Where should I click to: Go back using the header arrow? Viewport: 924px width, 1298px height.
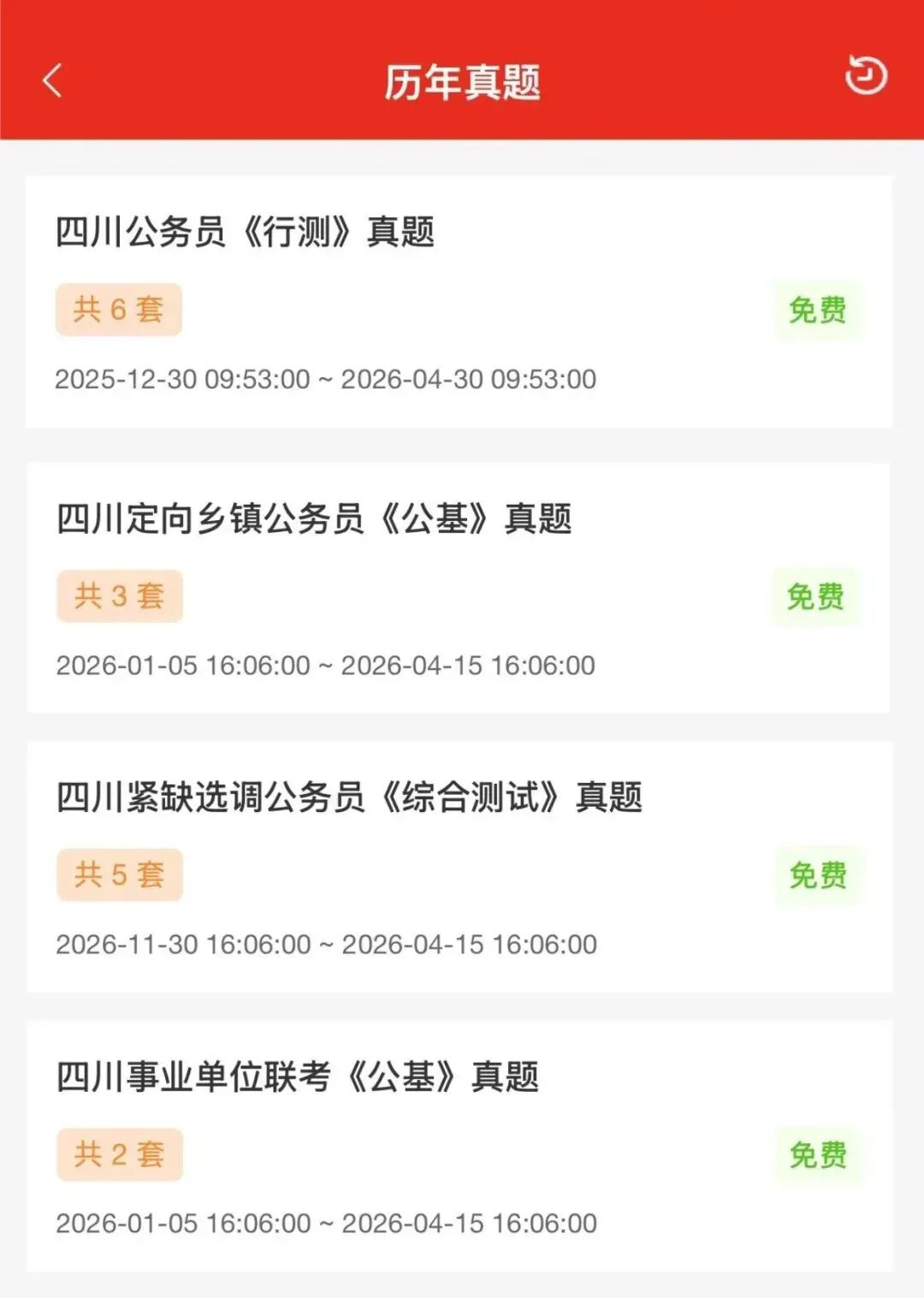[x=52, y=81]
